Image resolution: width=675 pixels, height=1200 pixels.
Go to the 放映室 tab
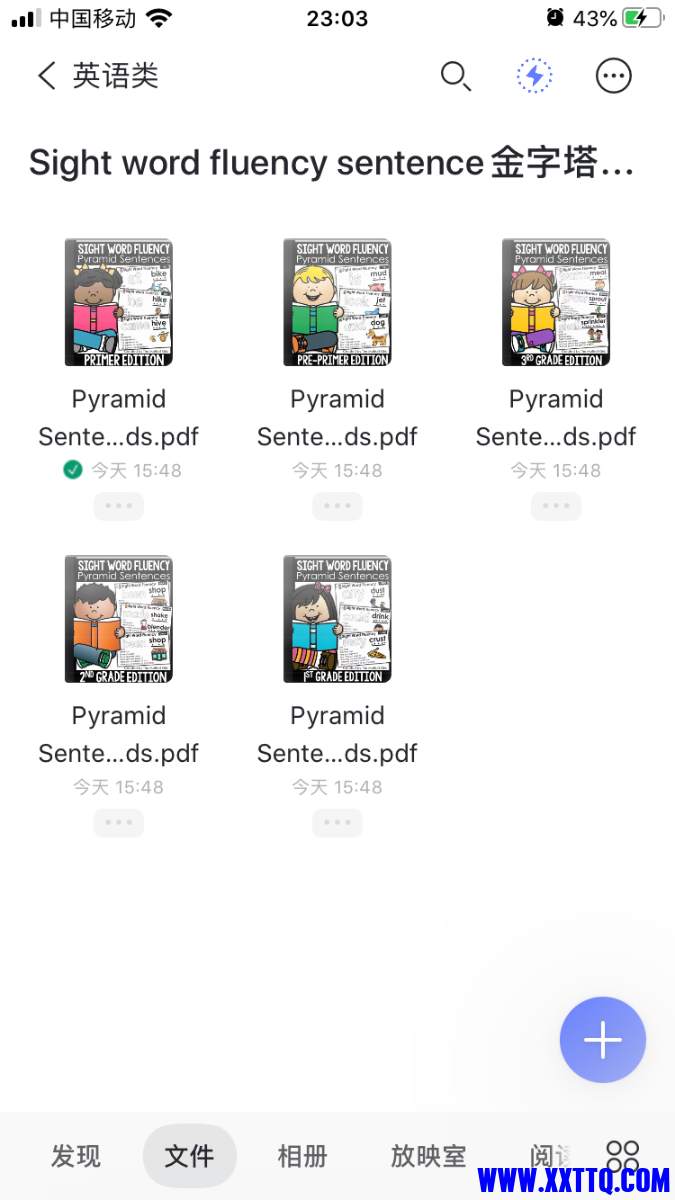[x=428, y=1157]
